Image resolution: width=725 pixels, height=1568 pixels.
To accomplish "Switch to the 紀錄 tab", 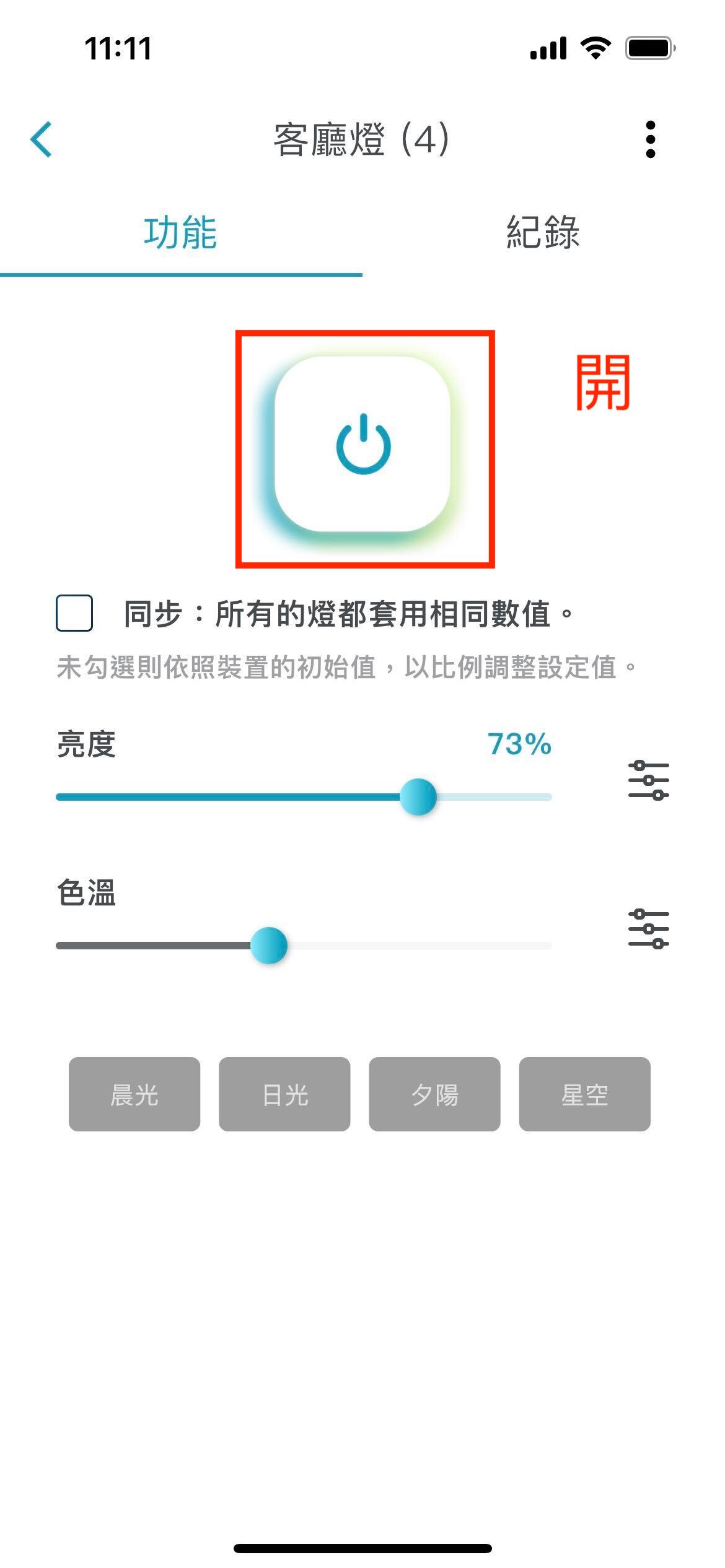I will click(x=543, y=233).
